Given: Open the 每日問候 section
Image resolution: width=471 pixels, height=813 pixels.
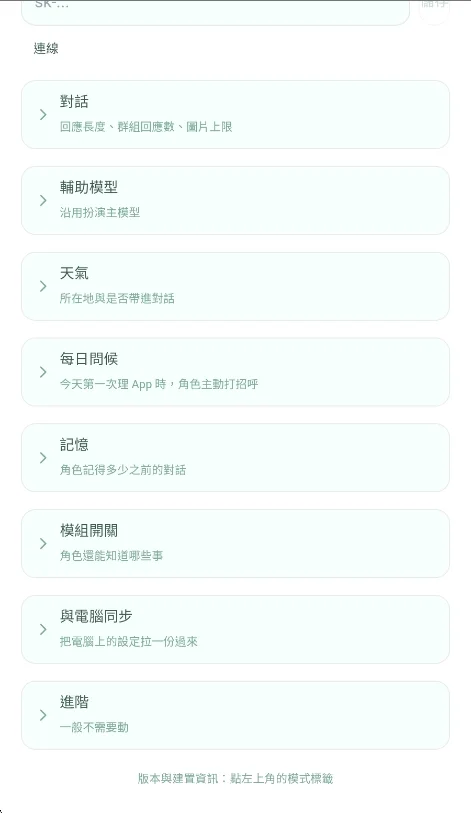Looking at the screenshot, I should click(x=235, y=372).
